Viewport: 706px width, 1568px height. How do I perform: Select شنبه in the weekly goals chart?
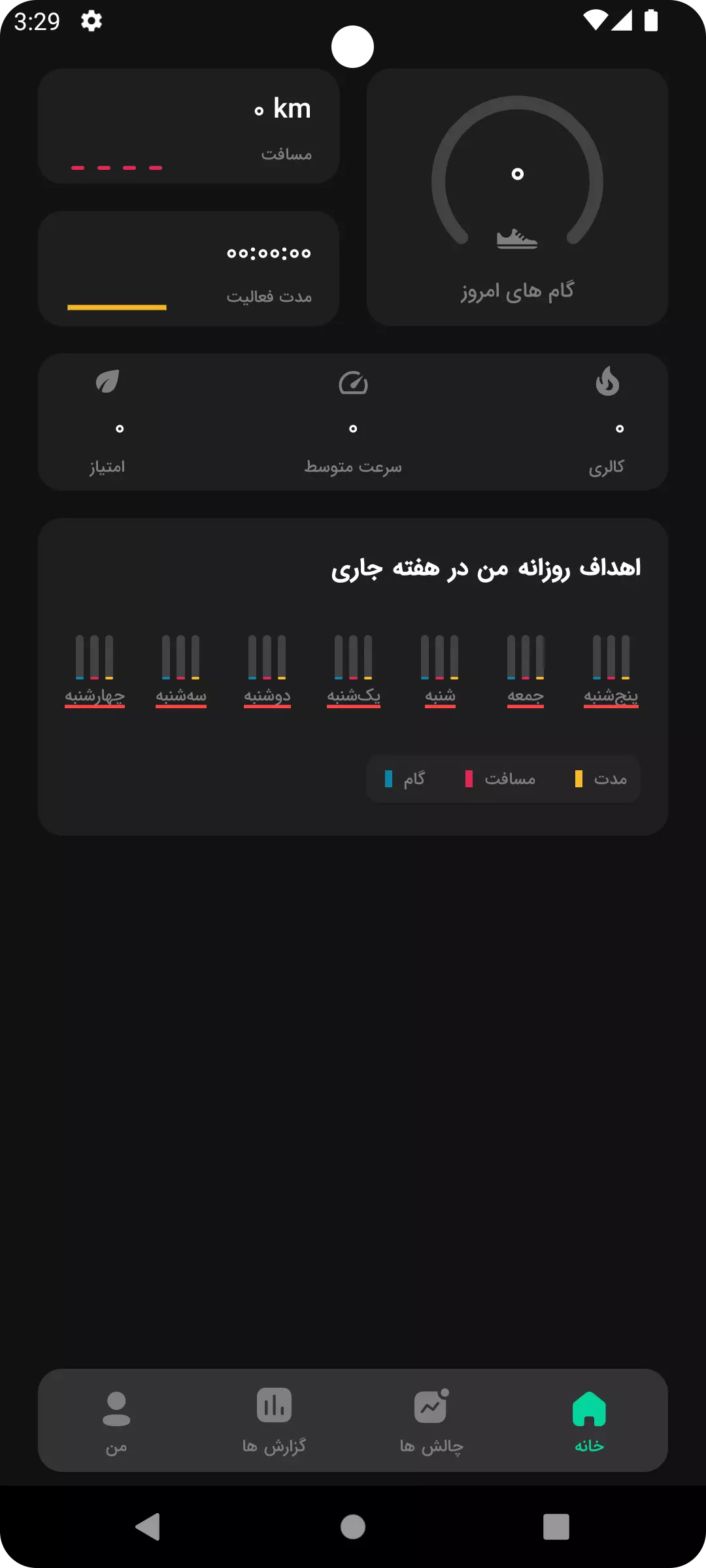440,670
